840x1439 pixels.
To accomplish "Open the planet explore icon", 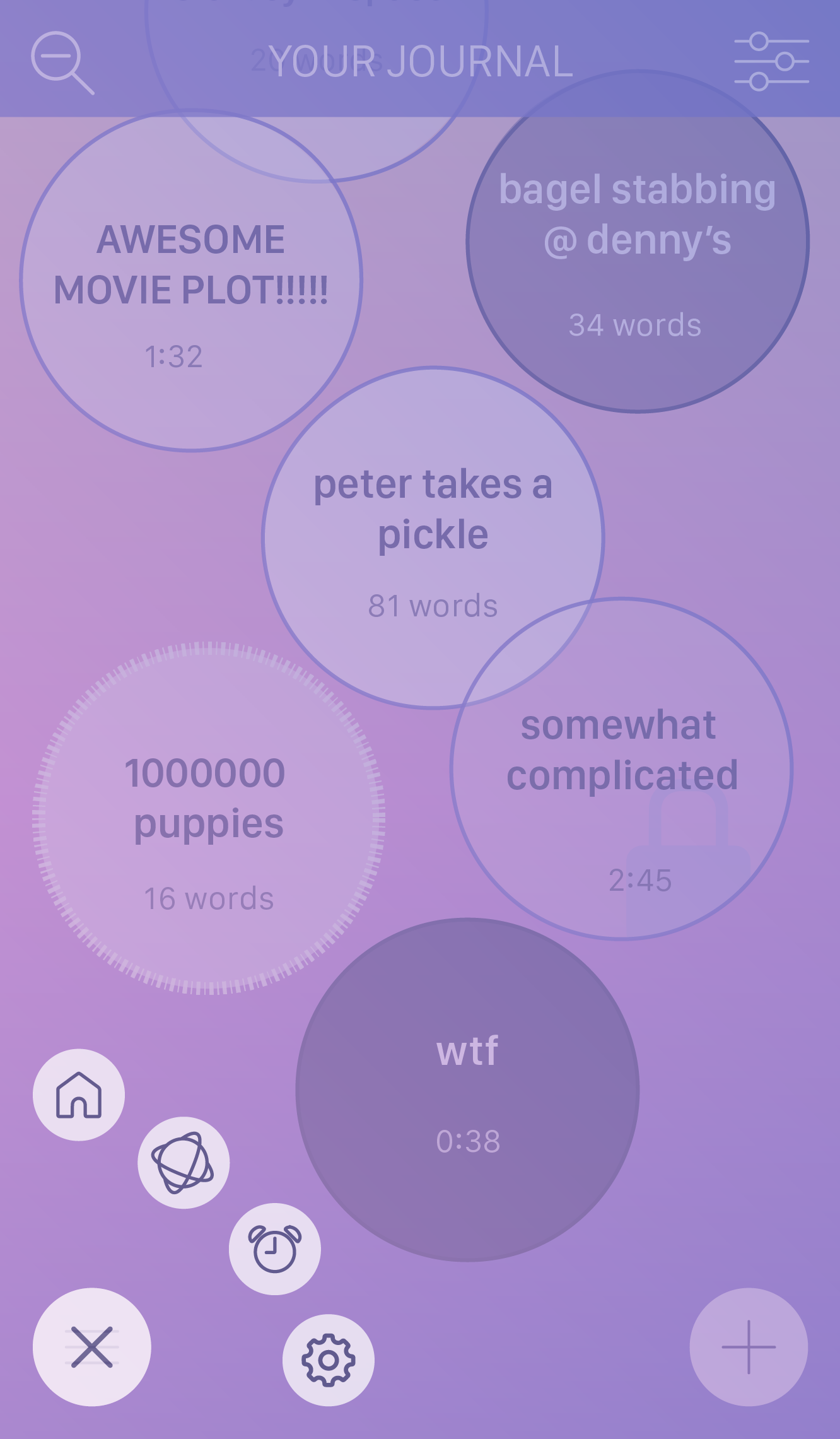I will [x=184, y=1163].
